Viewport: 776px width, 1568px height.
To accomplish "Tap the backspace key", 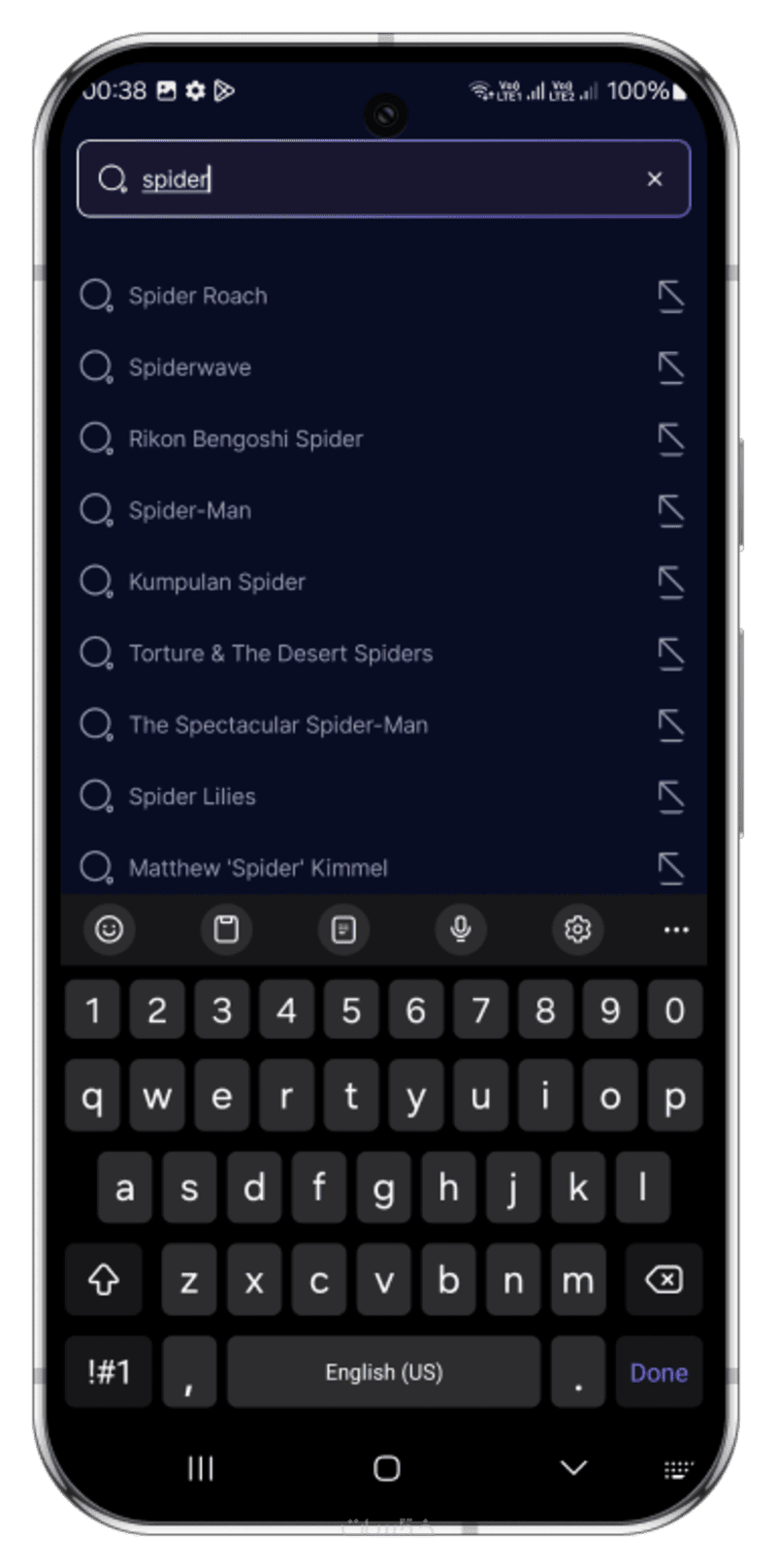I will (663, 1280).
